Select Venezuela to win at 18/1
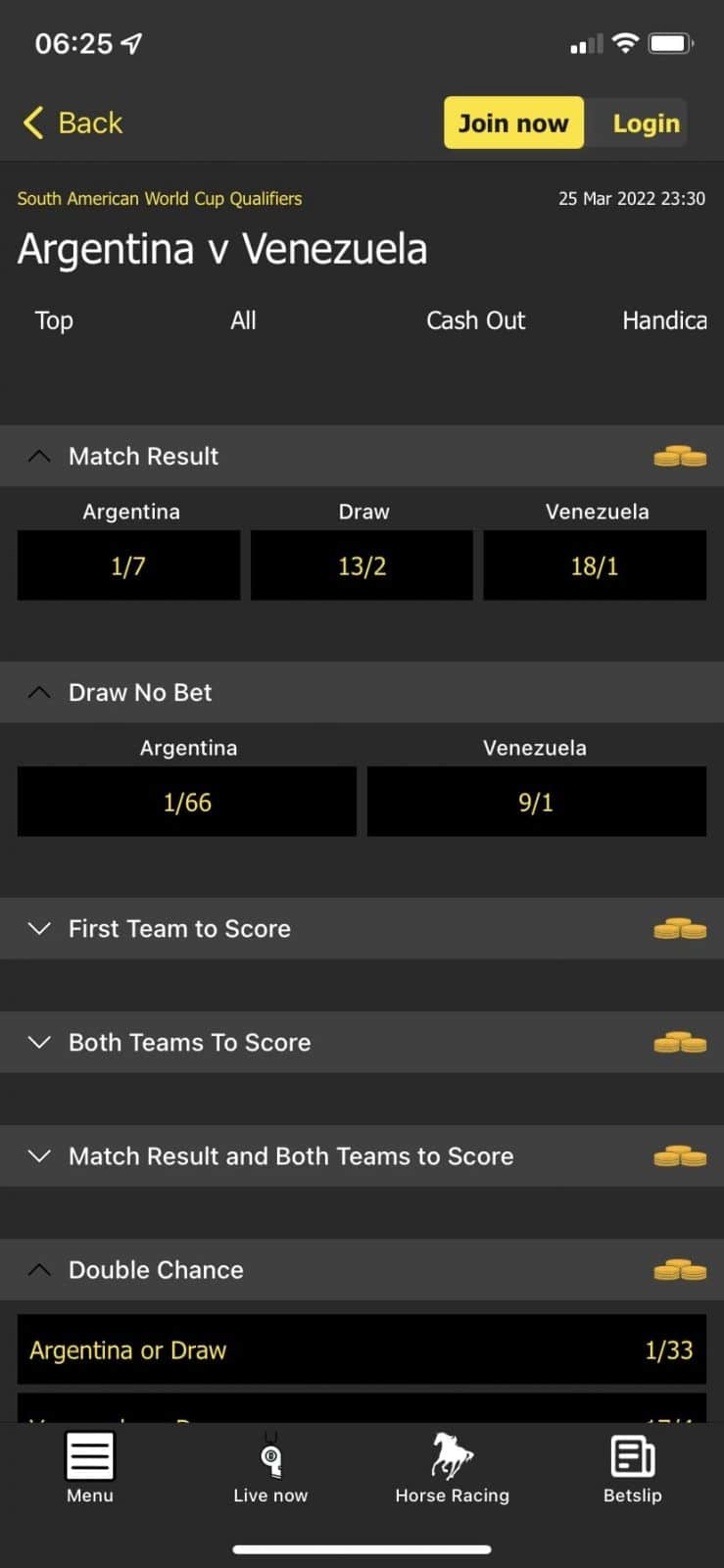 [x=595, y=565]
